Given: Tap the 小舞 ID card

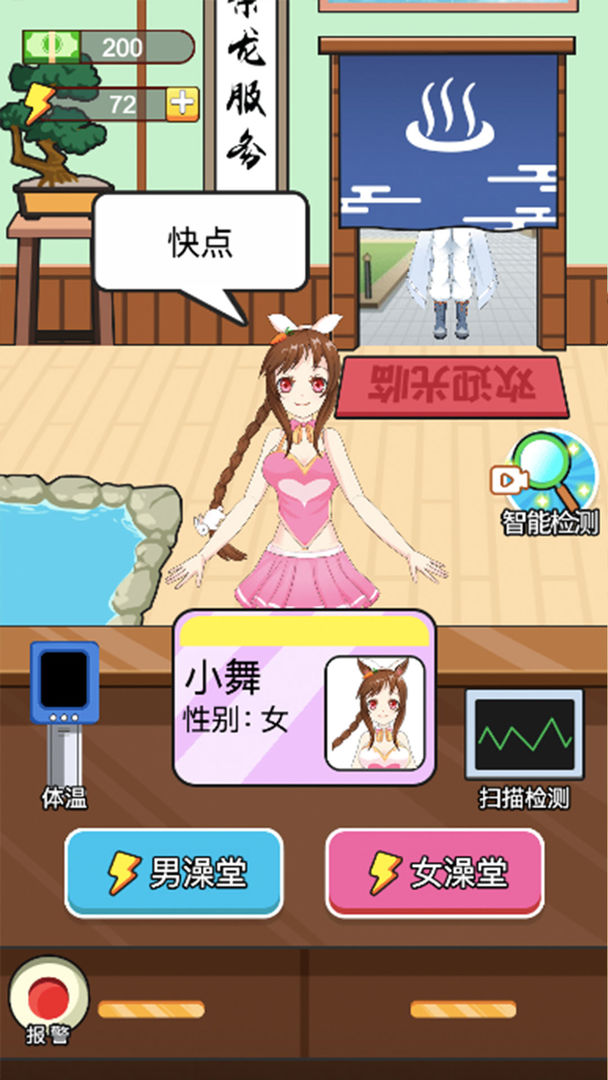Looking at the screenshot, I should [x=304, y=698].
